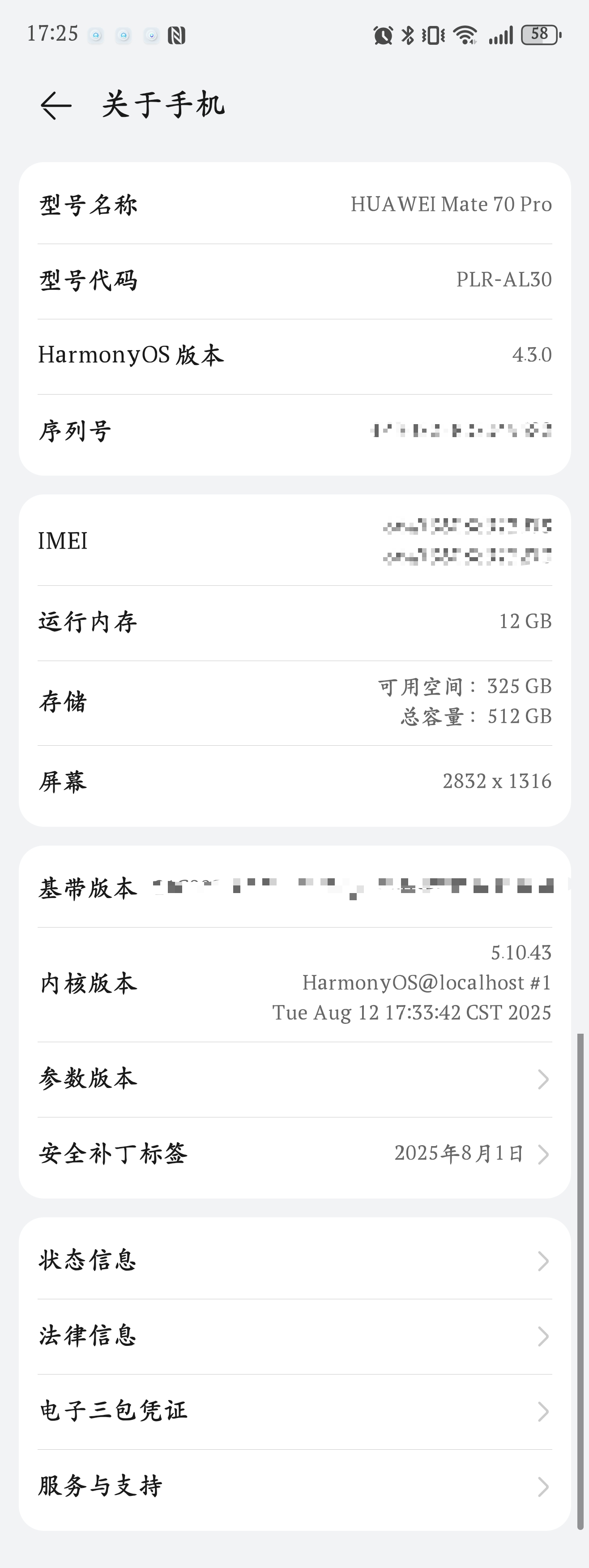This screenshot has width=589, height=1568.
Task: Open 电子三包凭证
Action: (x=294, y=1411)
